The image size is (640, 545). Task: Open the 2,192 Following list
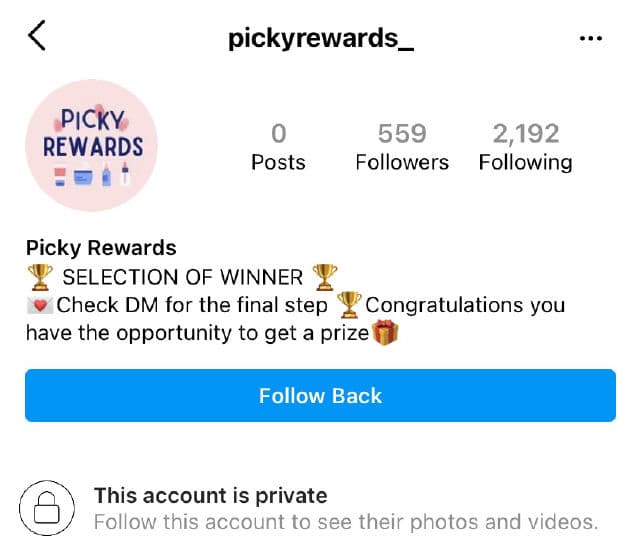(525, 147)
